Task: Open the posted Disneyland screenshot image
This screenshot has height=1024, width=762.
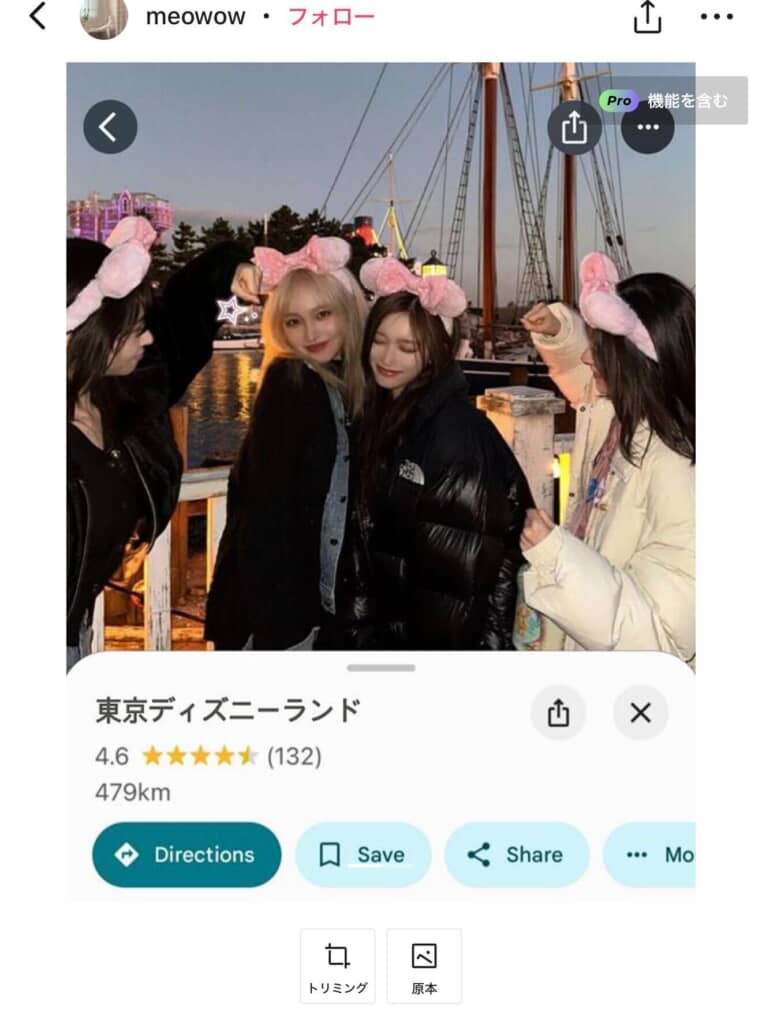Action: (x=380, y=400)
